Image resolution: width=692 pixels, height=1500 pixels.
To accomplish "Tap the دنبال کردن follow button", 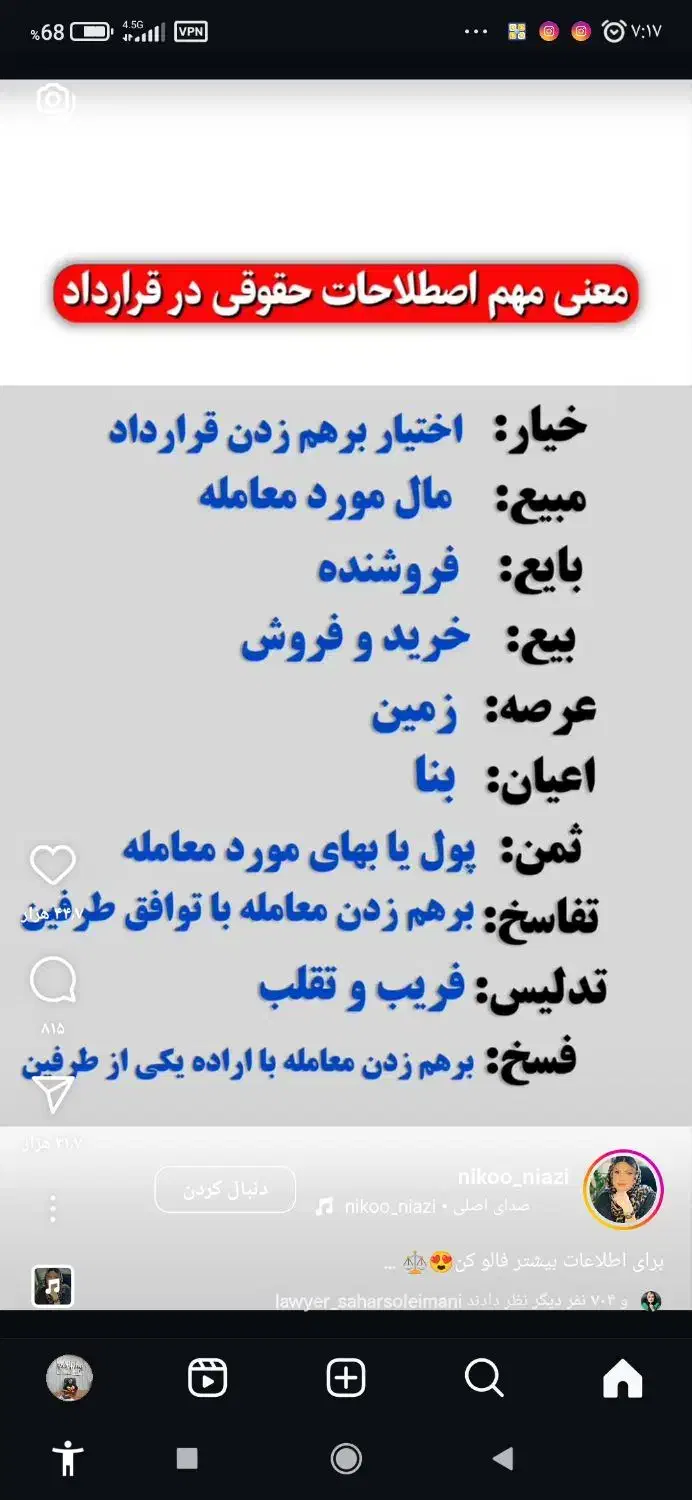I will [225, 1190].
